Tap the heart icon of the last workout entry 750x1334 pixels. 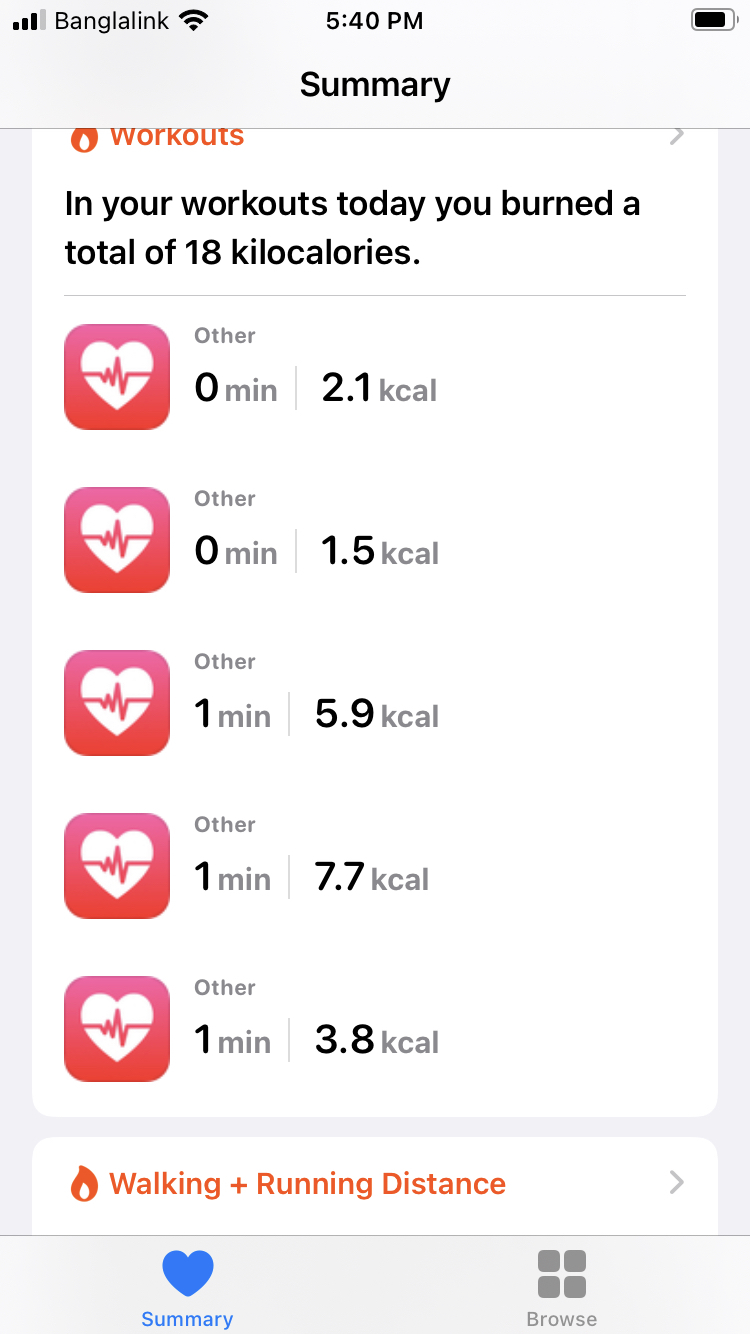tap(116, 1028)
